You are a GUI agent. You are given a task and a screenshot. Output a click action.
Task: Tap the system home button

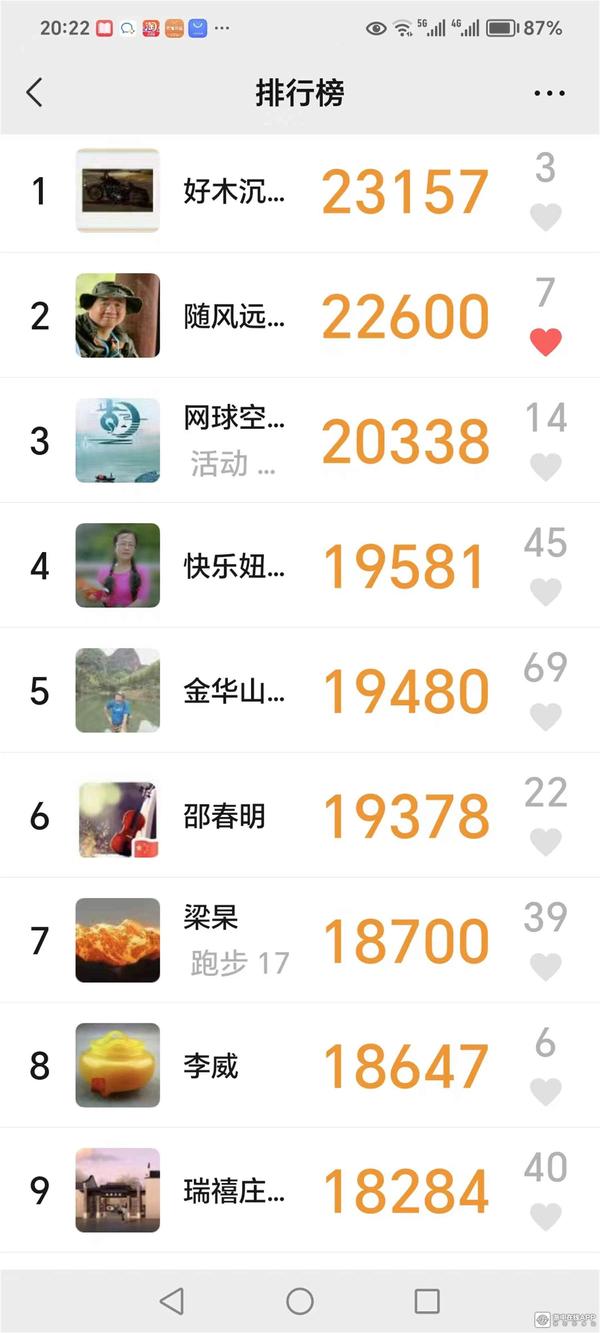pos(300,1300)
